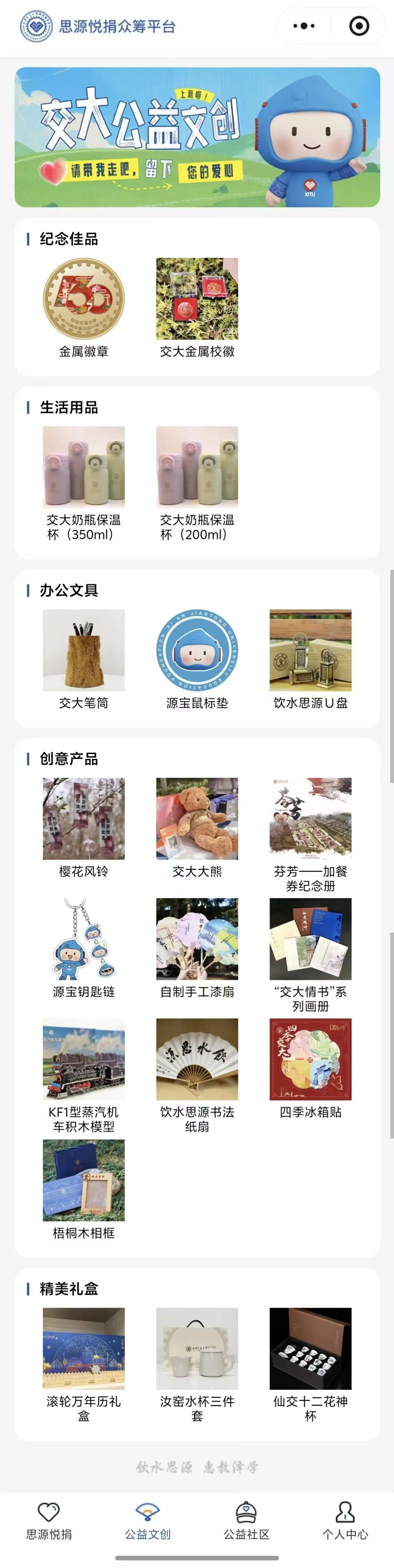Close the mini program with the circle button
This screenshot has height=1568, width=394.
[359, 26]
